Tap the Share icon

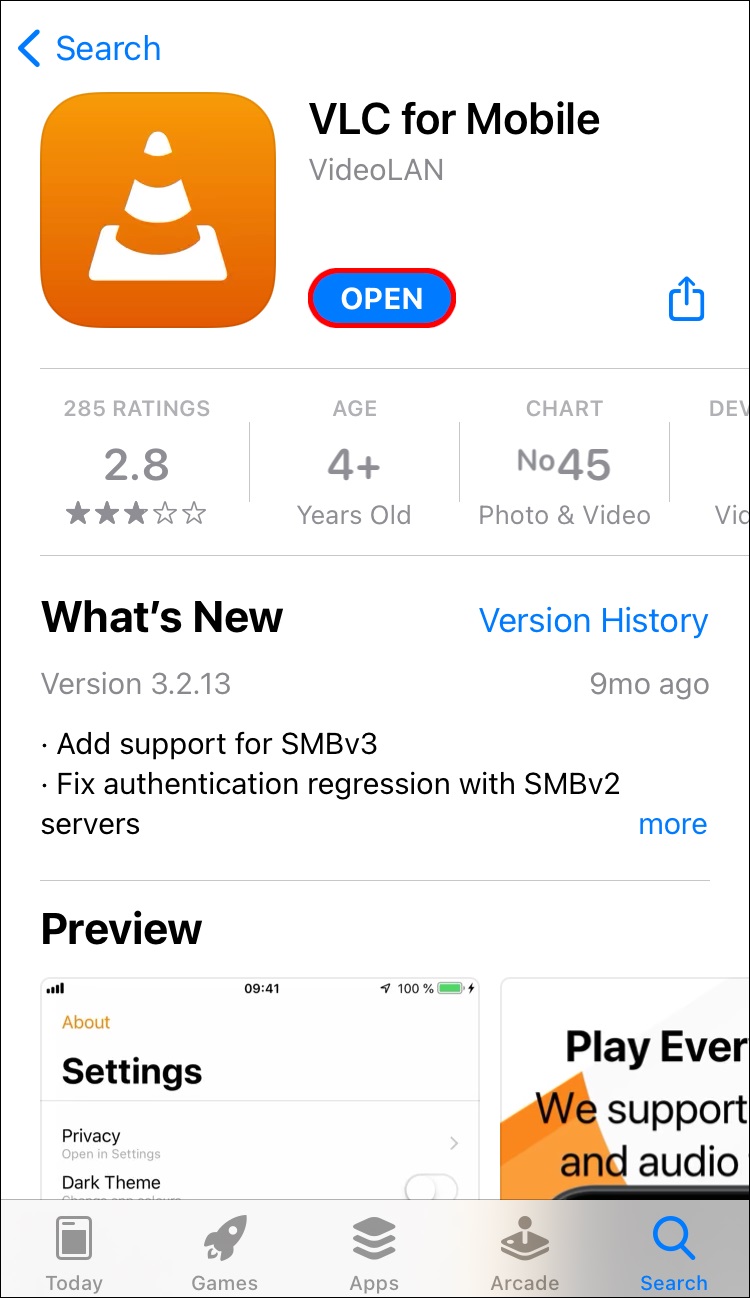click(686, 298)
